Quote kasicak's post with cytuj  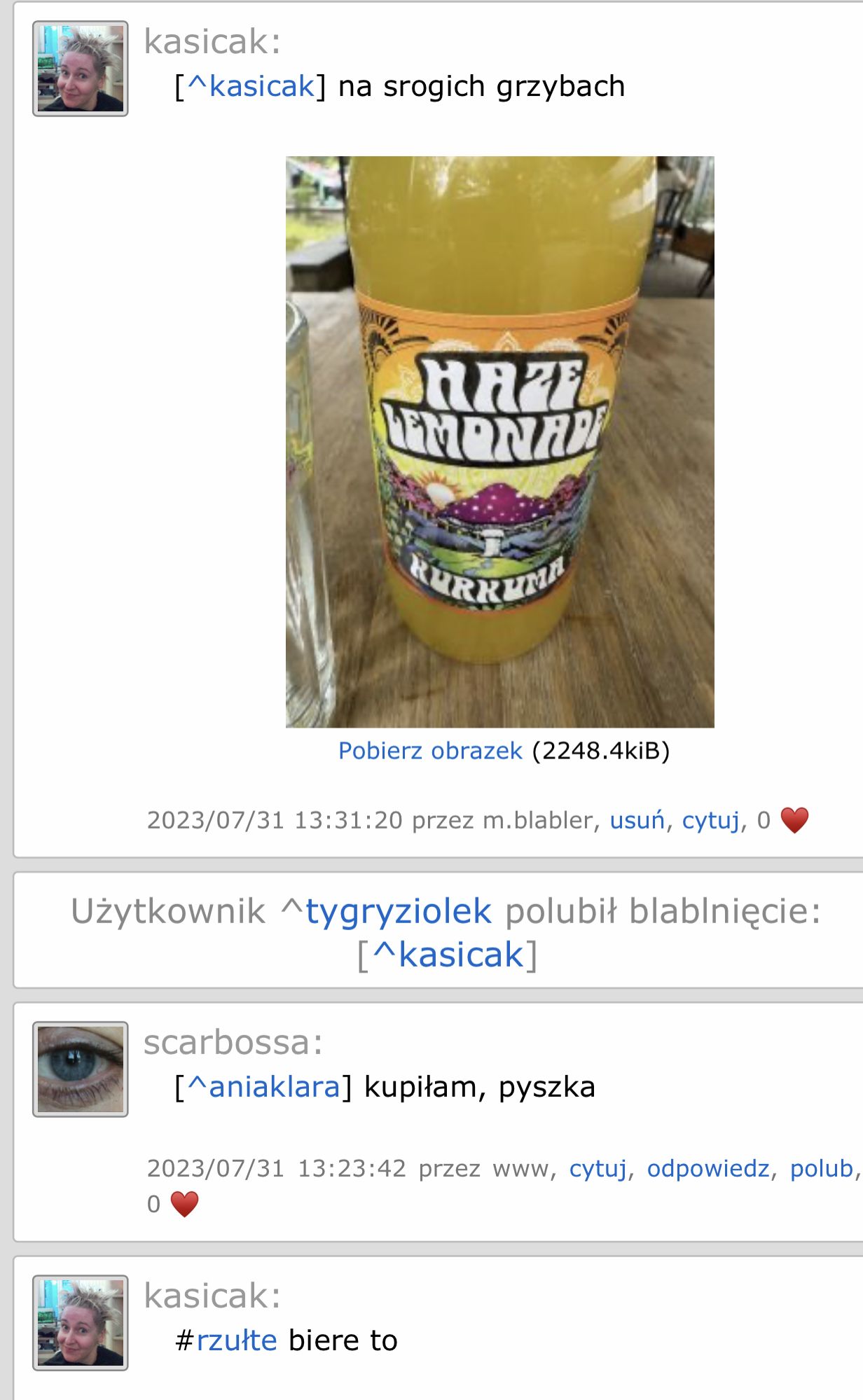click(x=711, y=820)
